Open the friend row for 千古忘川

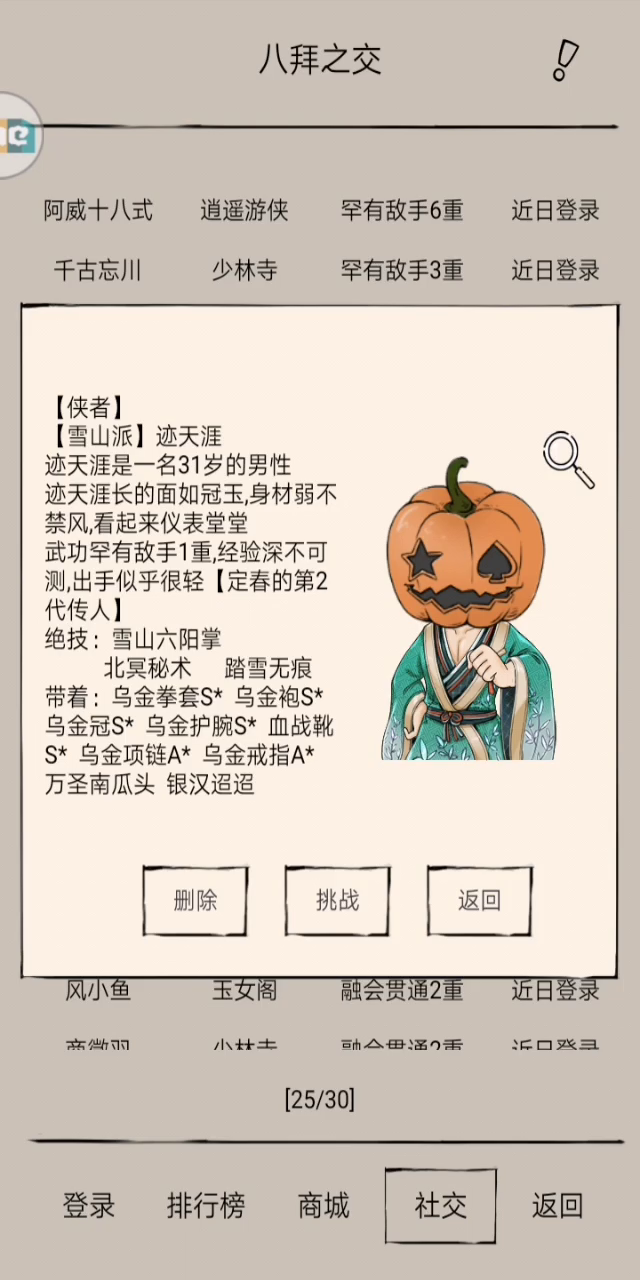(320, 270)
